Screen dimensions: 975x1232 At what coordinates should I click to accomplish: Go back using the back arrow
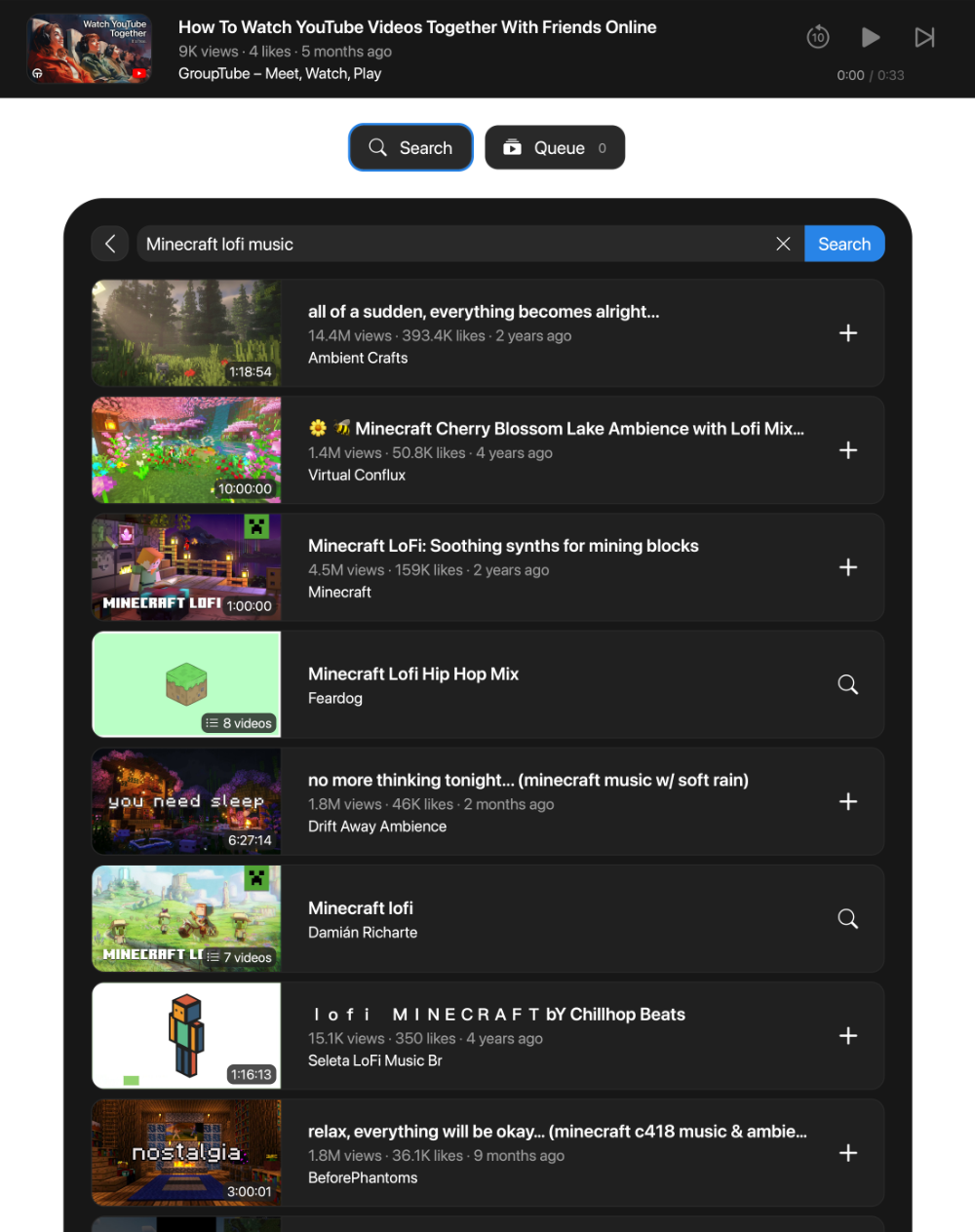109,244
